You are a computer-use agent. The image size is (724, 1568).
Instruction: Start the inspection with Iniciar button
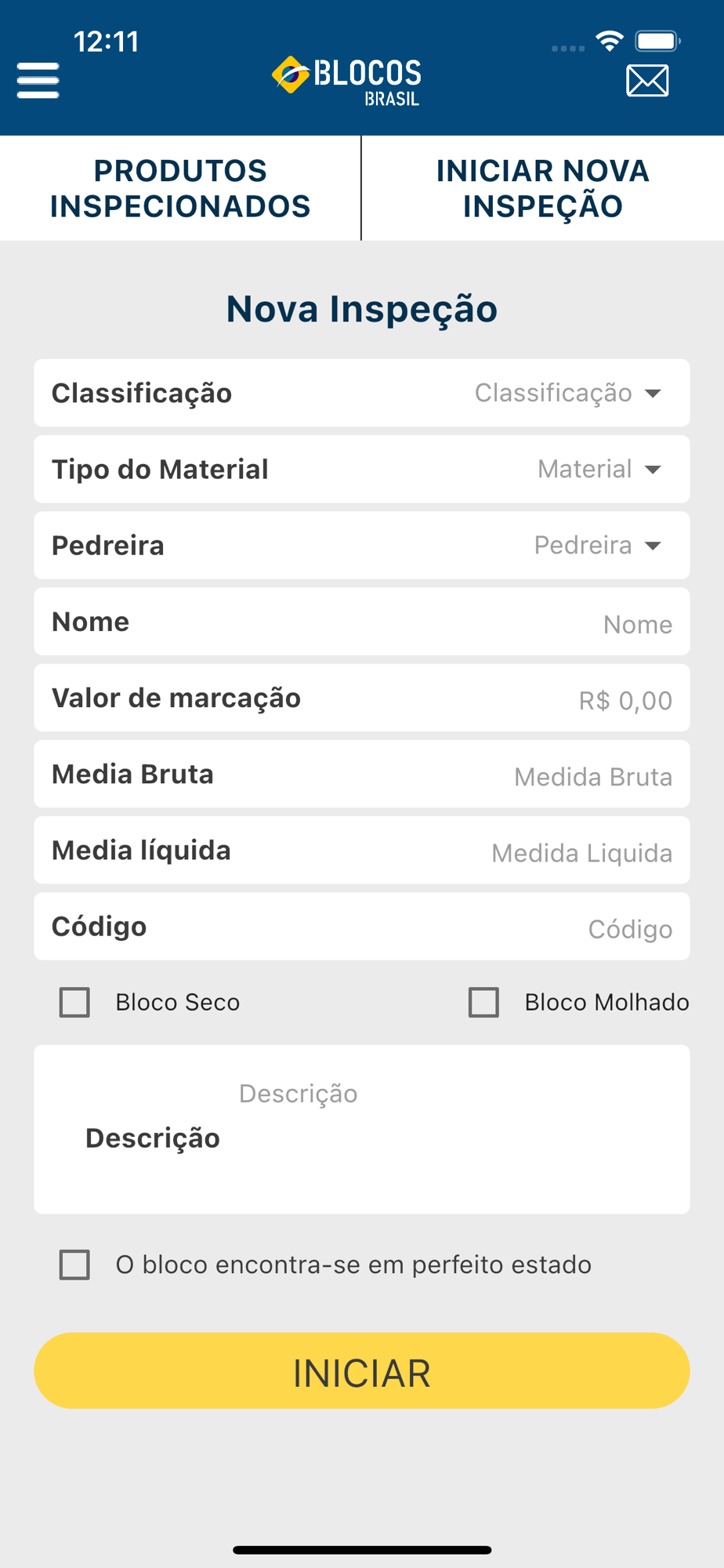click(362, 1370)
